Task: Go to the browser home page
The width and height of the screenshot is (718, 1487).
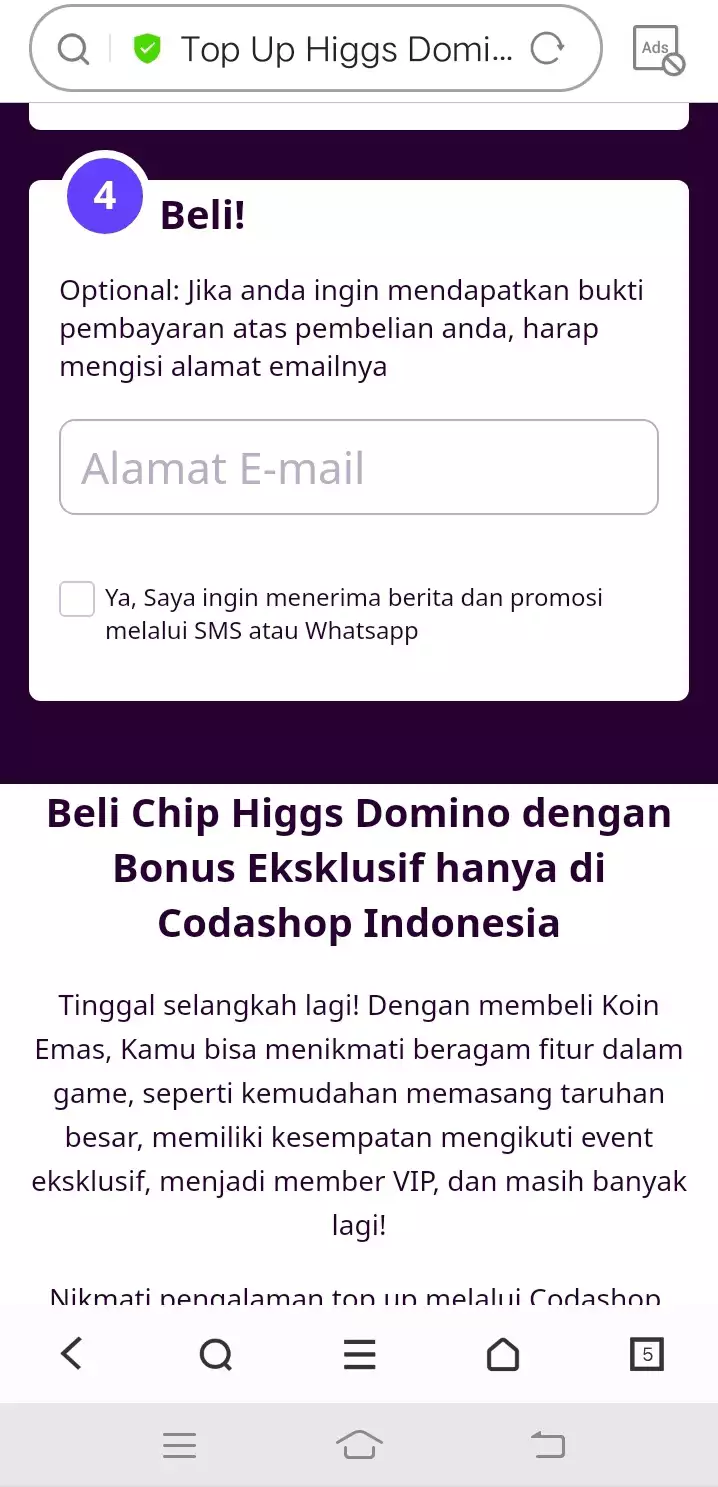Action: 503,1354
